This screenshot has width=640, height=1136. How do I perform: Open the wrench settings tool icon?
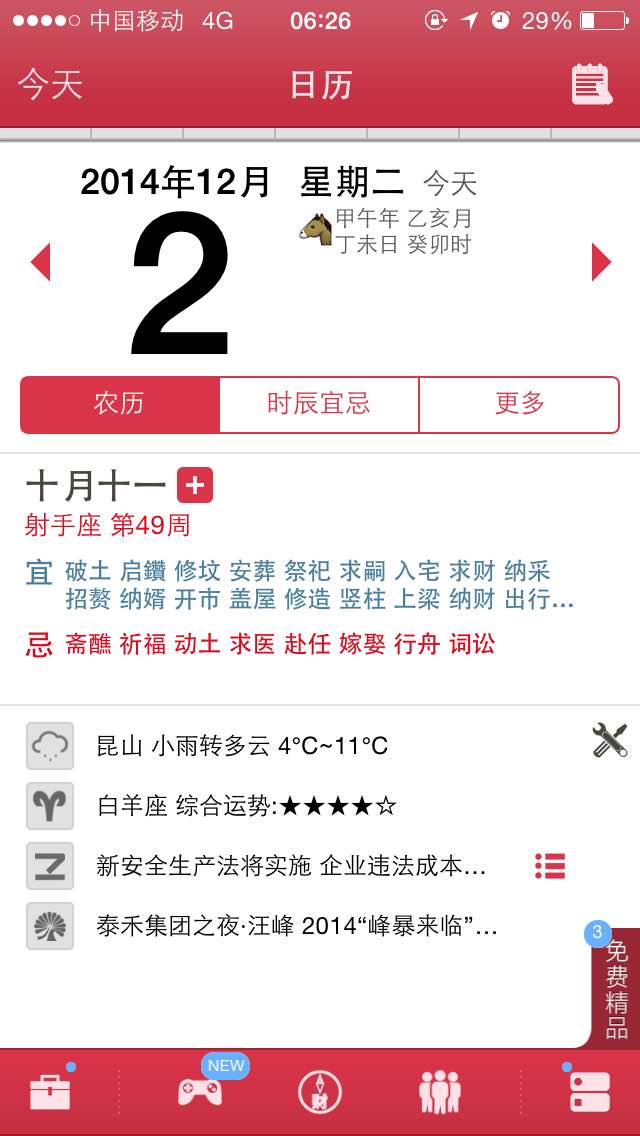pos(610,740)
